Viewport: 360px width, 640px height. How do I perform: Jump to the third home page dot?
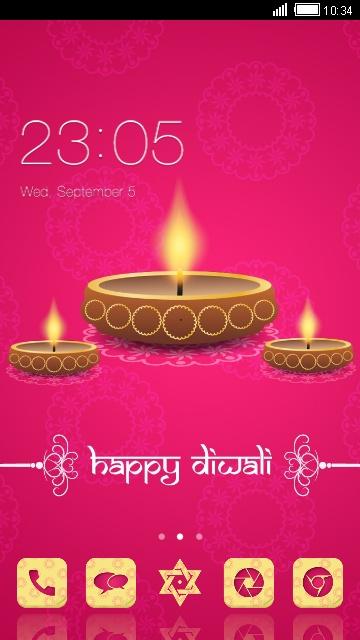coord(199,537)
